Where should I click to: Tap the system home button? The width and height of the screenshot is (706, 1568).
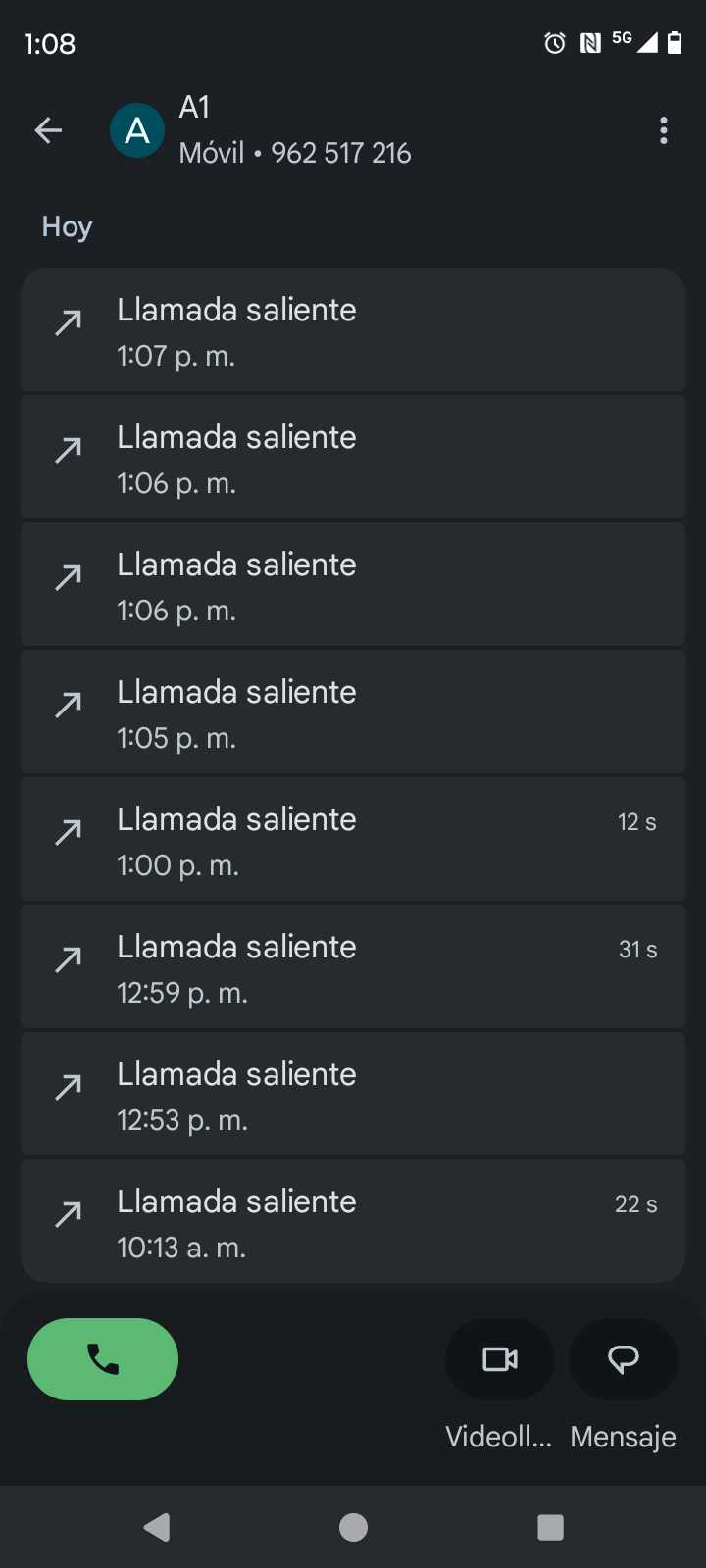(x=353, y=1527)
